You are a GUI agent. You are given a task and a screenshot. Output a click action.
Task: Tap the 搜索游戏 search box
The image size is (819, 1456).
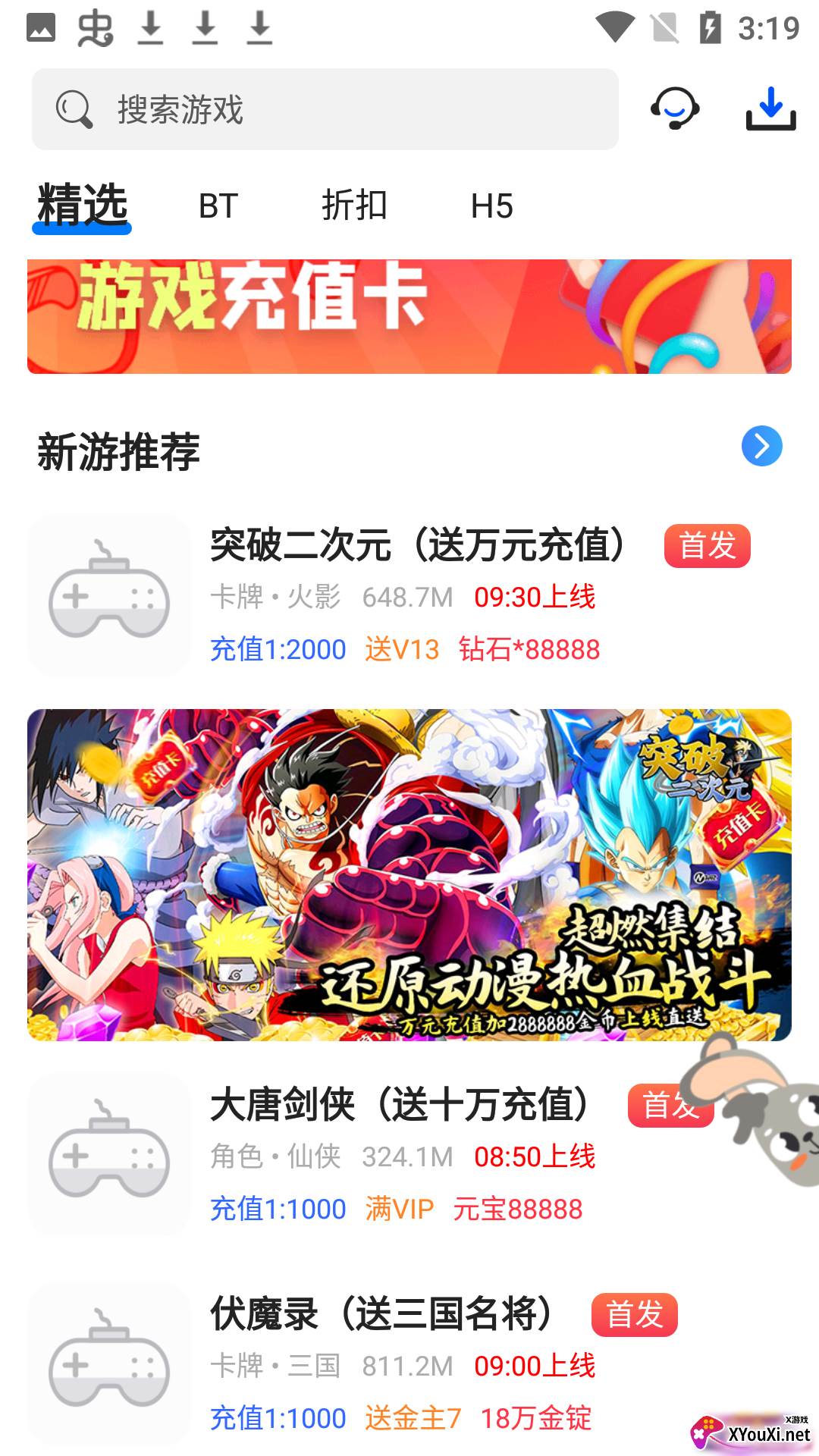click(x=325, y=109)
